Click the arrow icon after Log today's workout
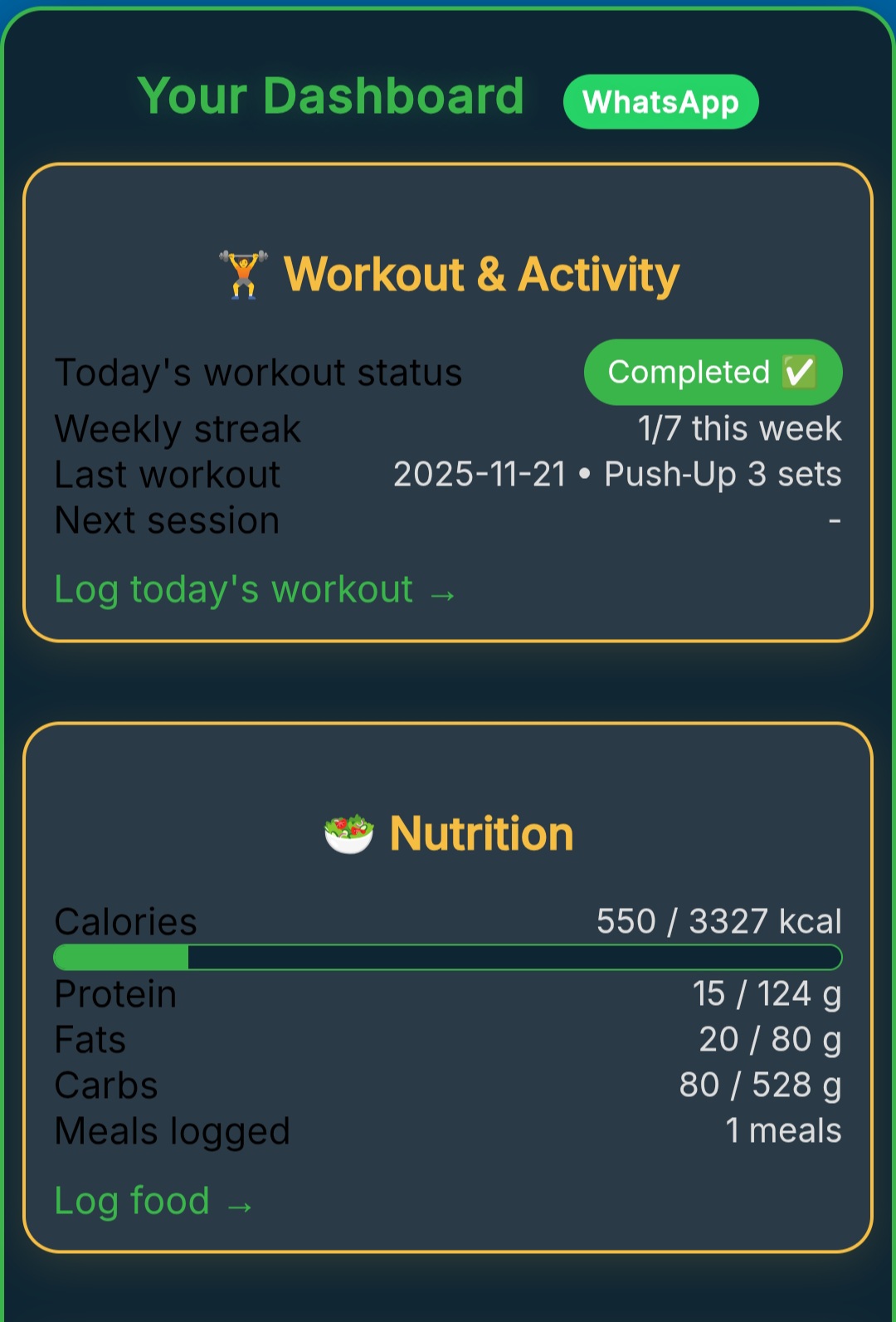The width and height of the screenshot is (896, 1322). [x=441, y=593]
